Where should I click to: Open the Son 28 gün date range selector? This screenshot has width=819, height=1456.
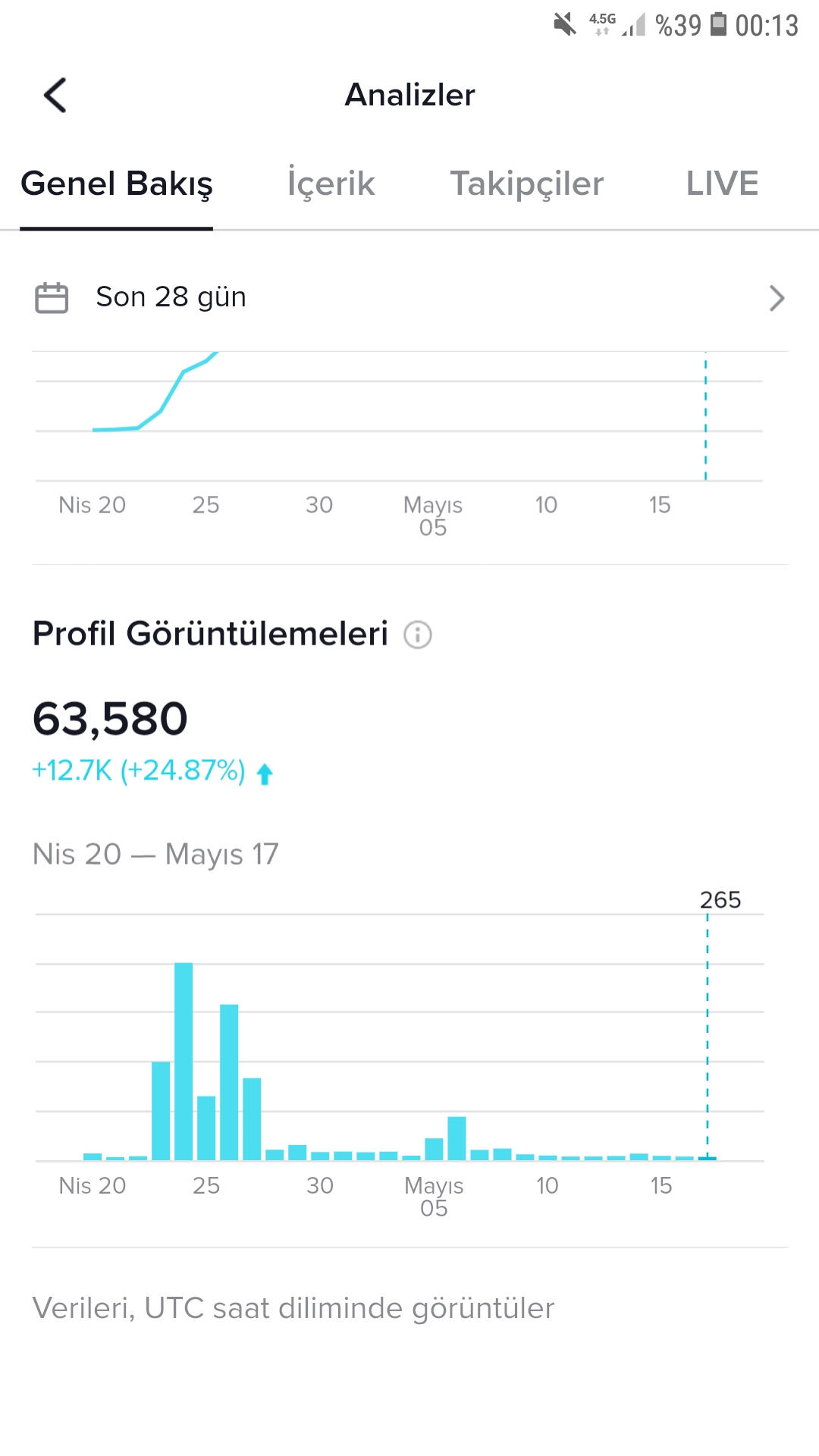click(409, 297)
